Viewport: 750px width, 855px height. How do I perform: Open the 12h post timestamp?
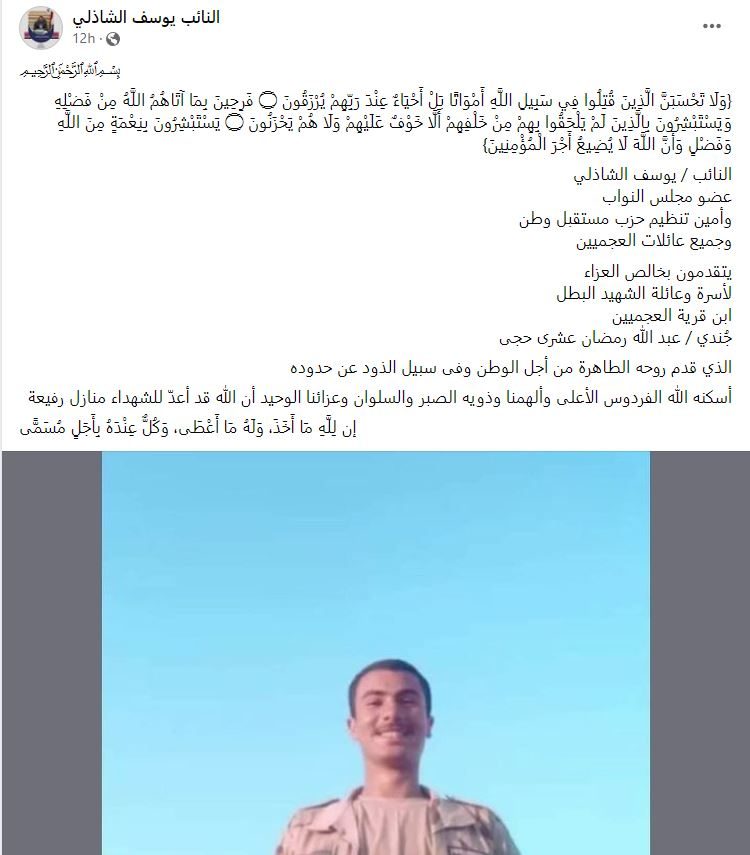83,38
